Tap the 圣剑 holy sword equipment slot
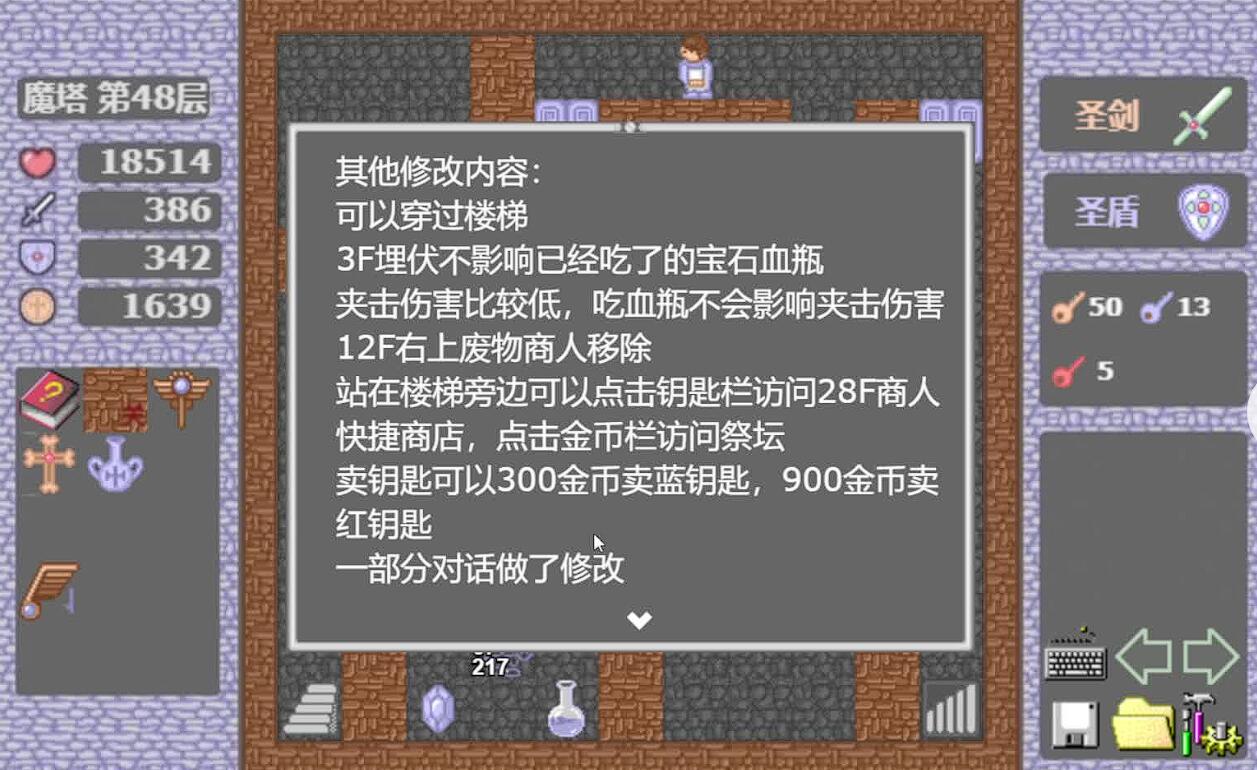The width and height of the screenshot is (1257, 770). pyautogui.click(x=1144, y=115)
